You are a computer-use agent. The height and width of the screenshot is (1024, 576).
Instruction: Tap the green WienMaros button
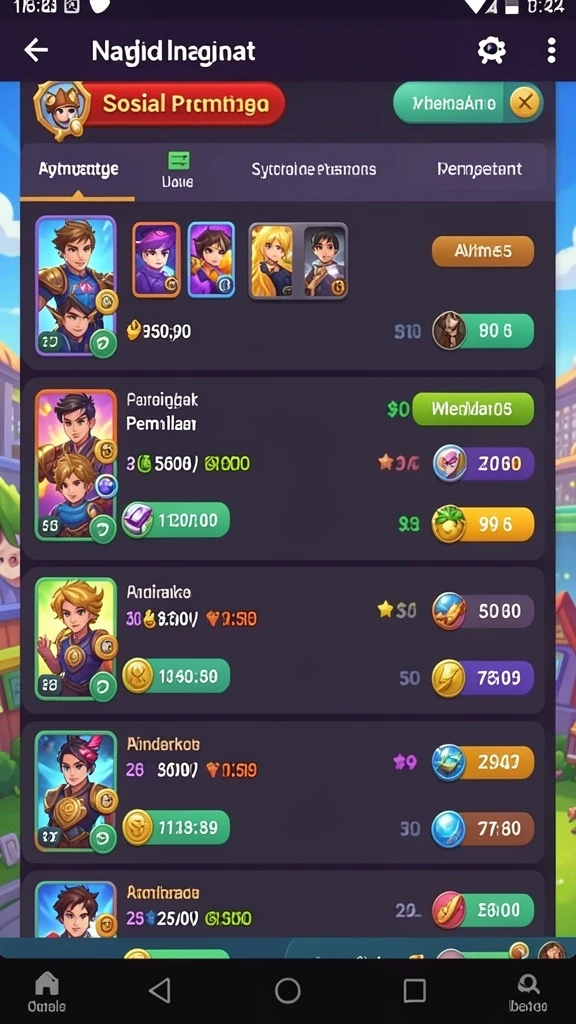click(x=473, y=409)
